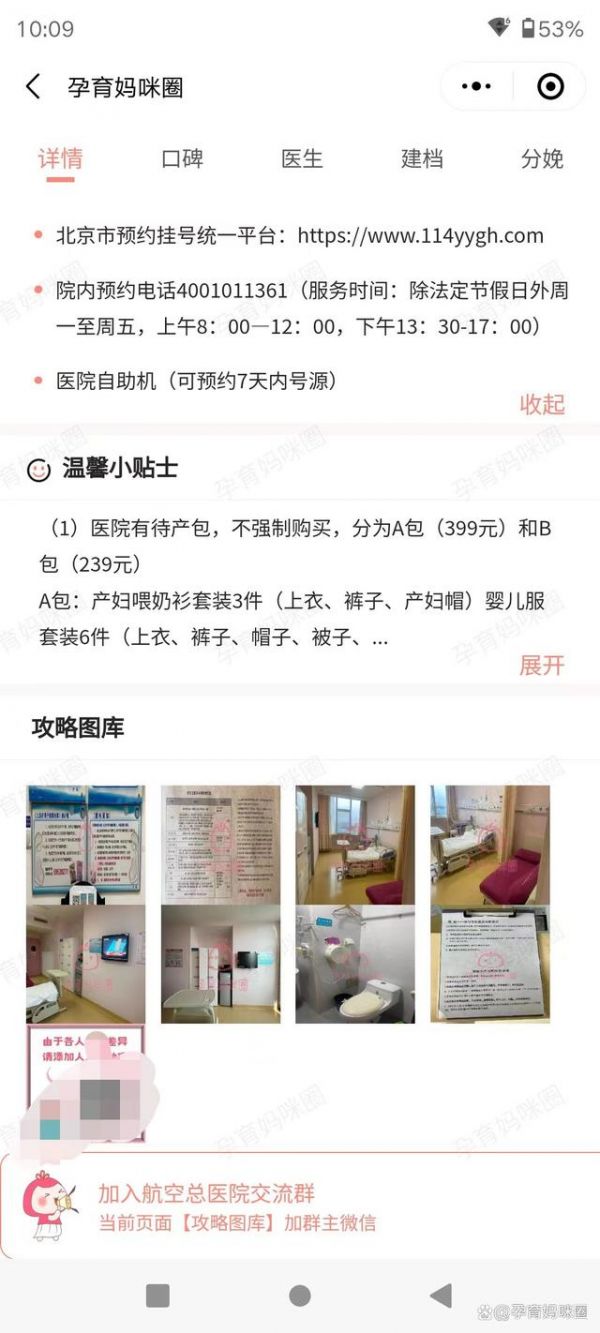600x1333 pixels.
Task: Open the clipboard document photo
Action: click(x=490, y=964)
